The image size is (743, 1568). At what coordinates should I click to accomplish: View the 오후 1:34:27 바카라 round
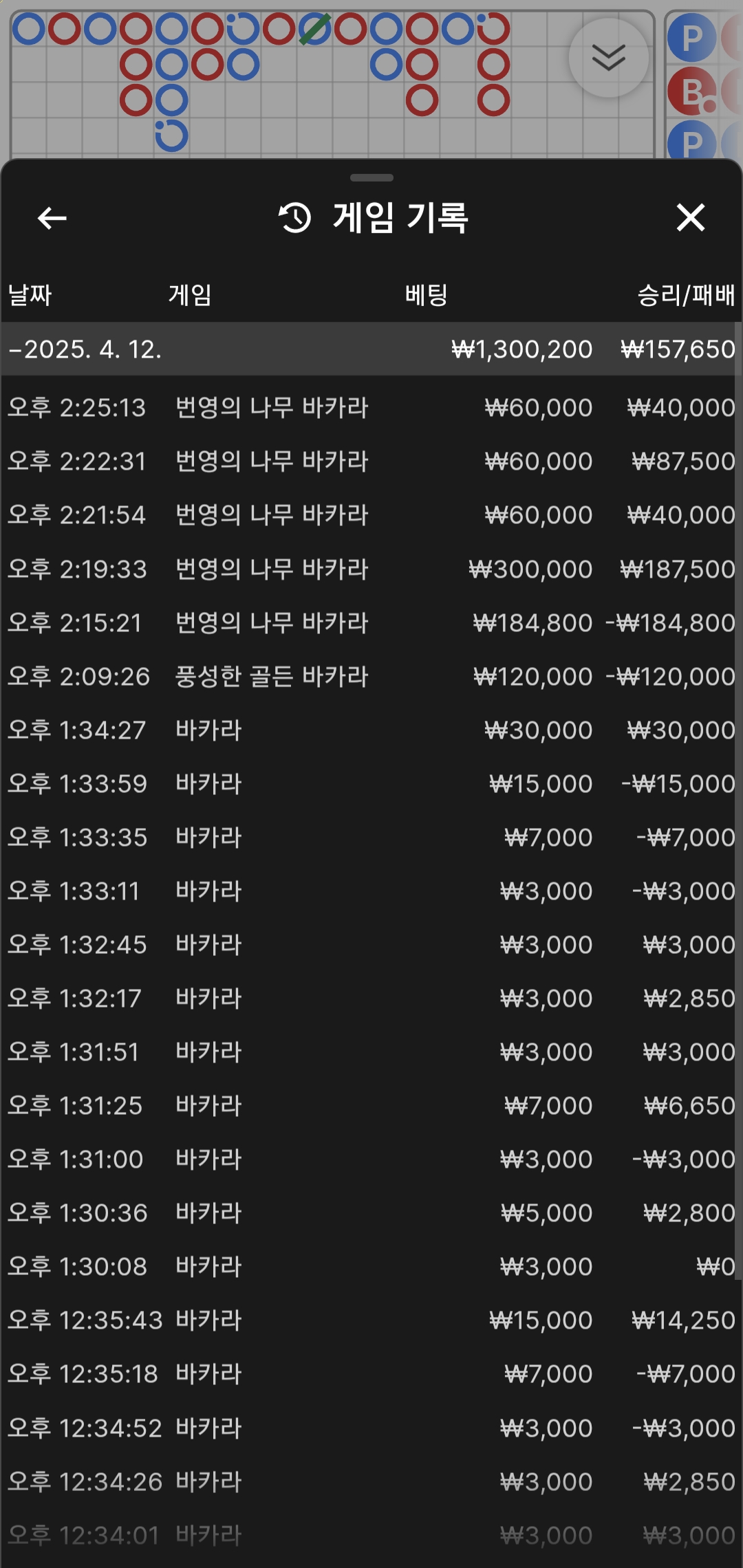click(x=371, y=730)
